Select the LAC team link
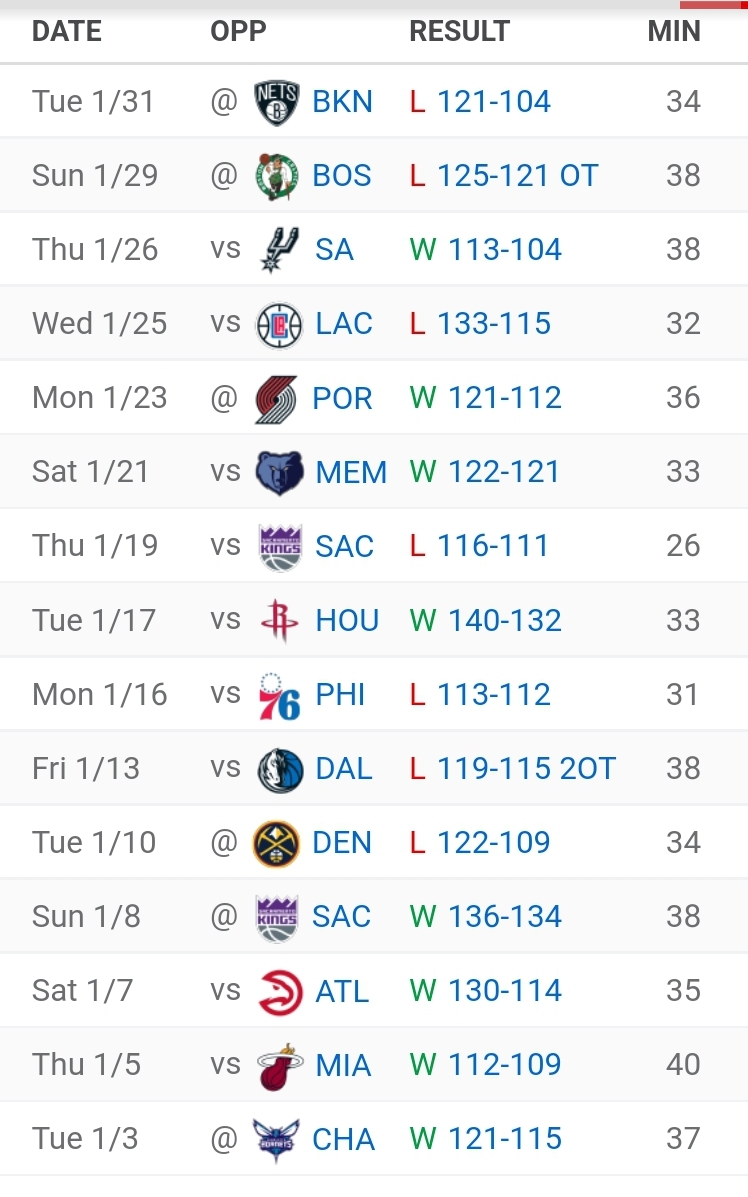The height and width of the screenshot is (1197, 748). (x=343, y=324)
